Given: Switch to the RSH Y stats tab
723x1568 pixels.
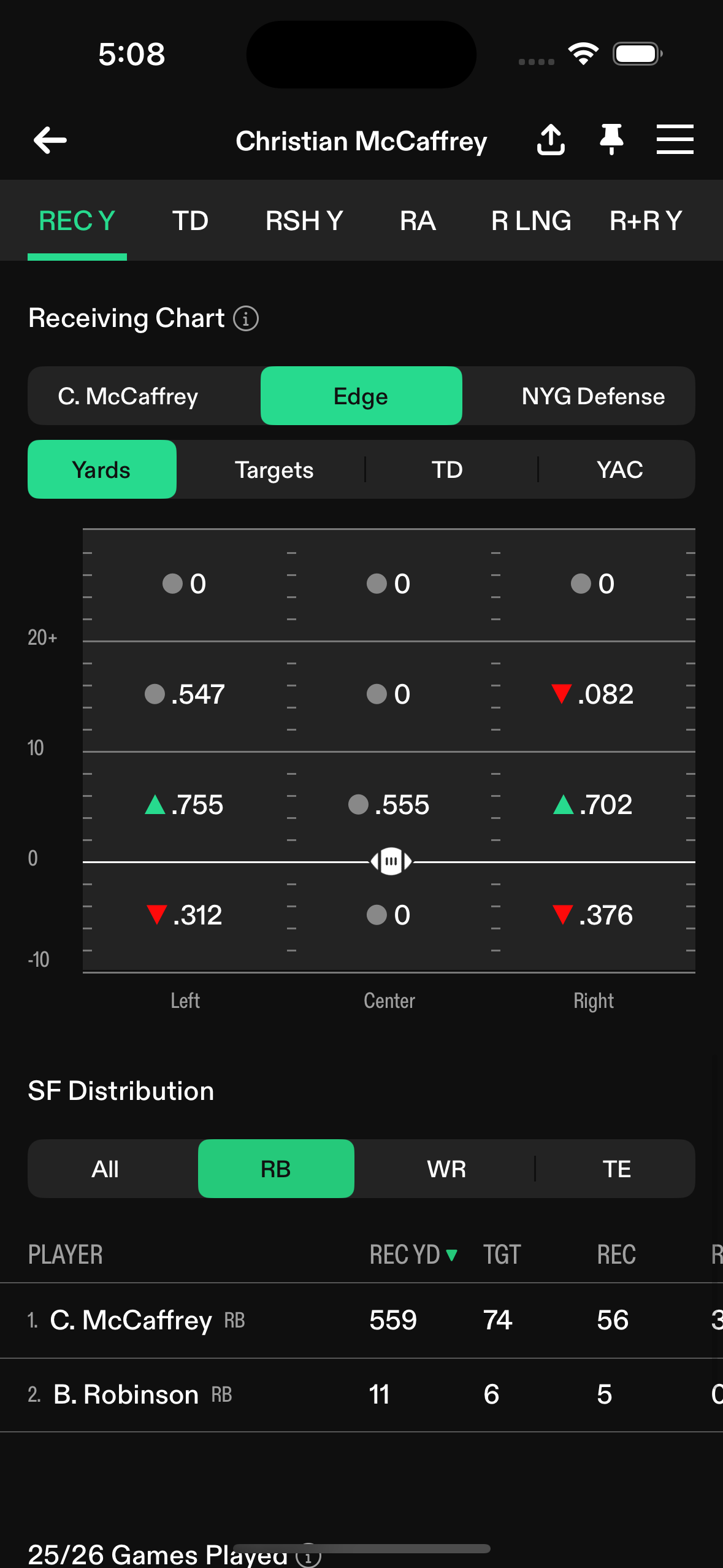Looking at the screenshot, I should click(304, 220).
